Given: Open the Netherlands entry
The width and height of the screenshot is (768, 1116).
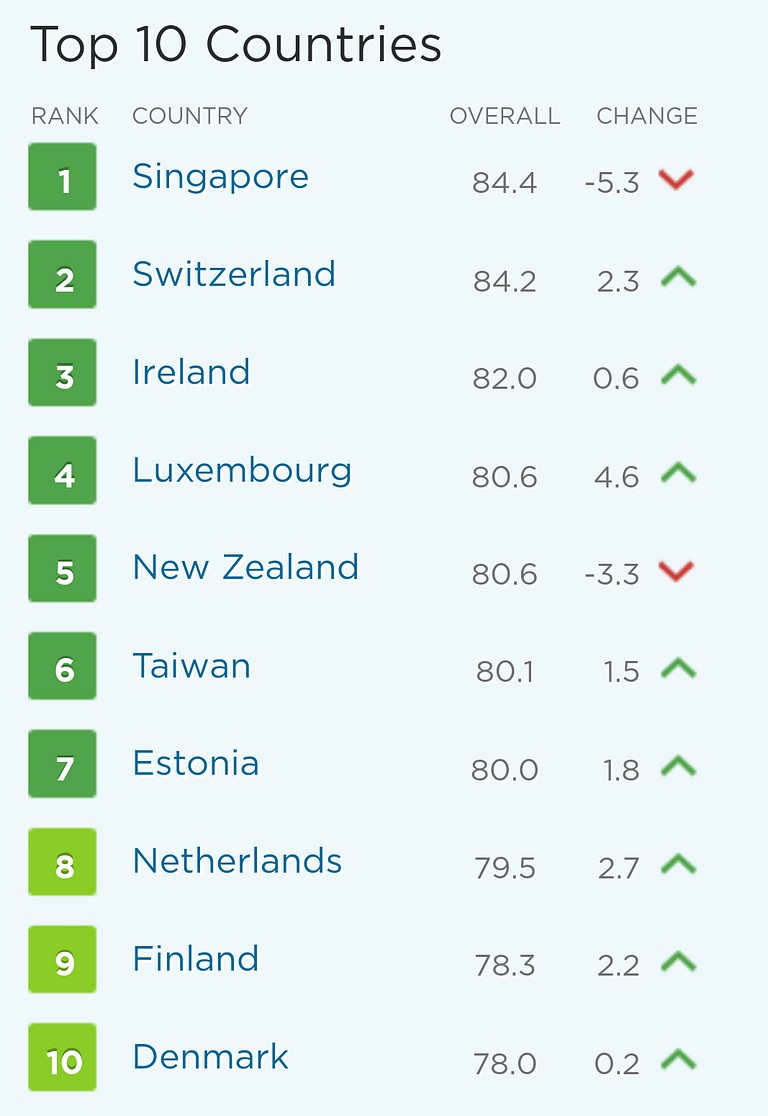Looking at the screenshot, I should click(237, 861).
